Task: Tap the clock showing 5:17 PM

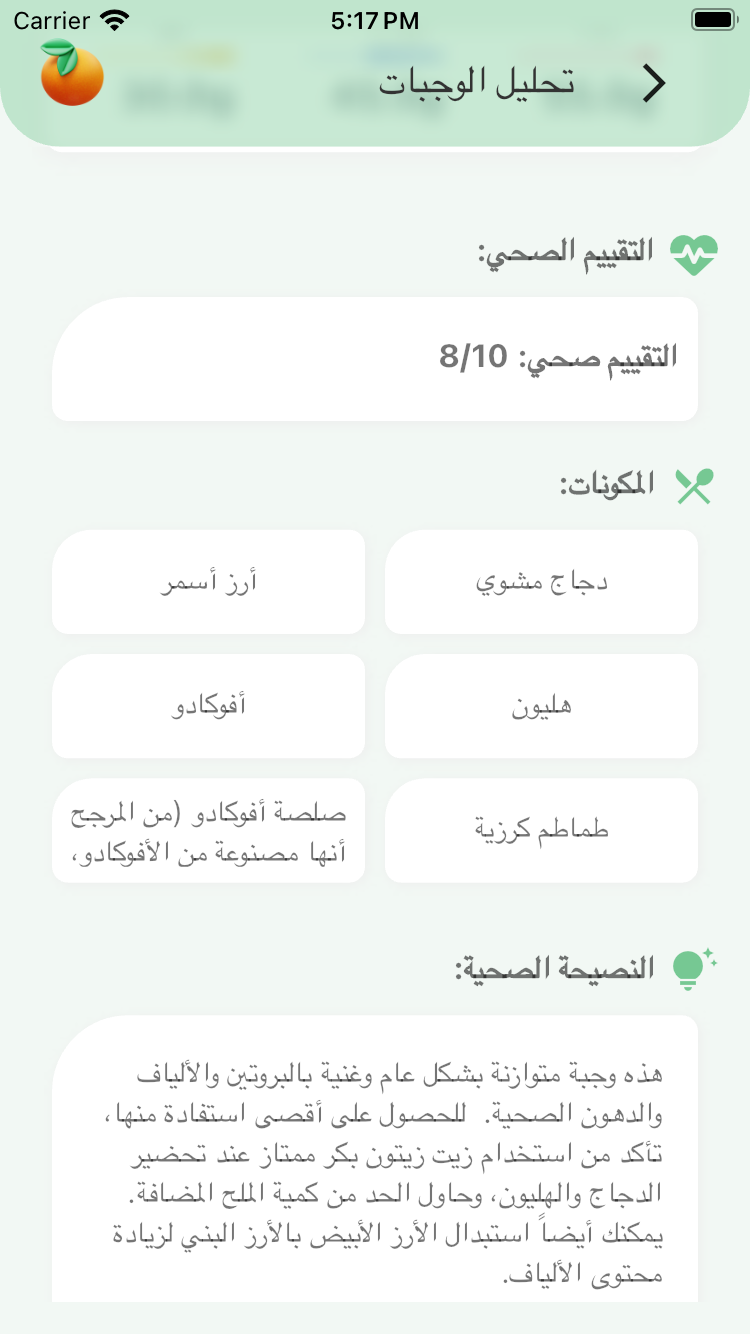Action: pyautogui.click(x=375, y=20)
